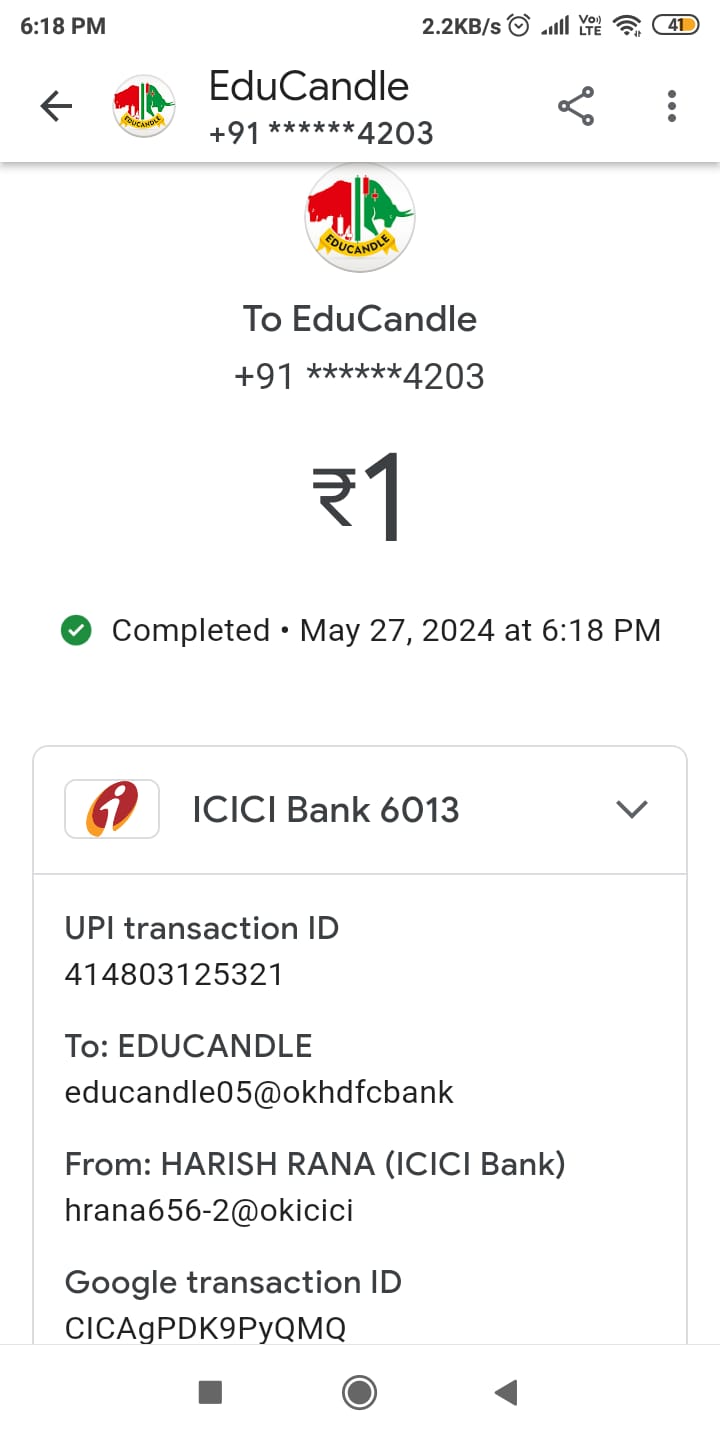Viewport: 720px width, 1440px height.
Task: Share this payment receipt
Action: click(x=575, y=106)
